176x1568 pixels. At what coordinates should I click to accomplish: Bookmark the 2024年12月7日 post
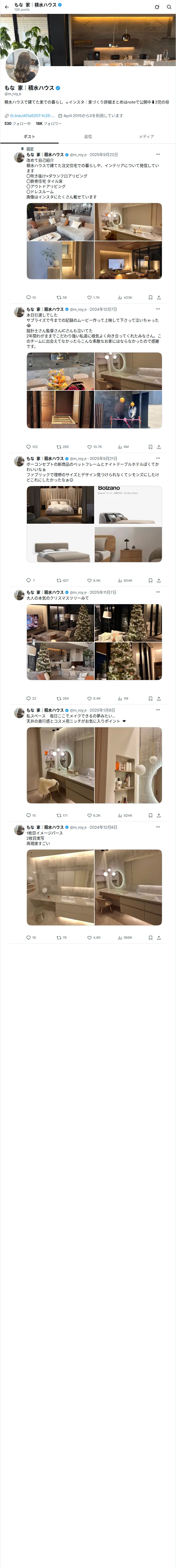pos(150,447)
